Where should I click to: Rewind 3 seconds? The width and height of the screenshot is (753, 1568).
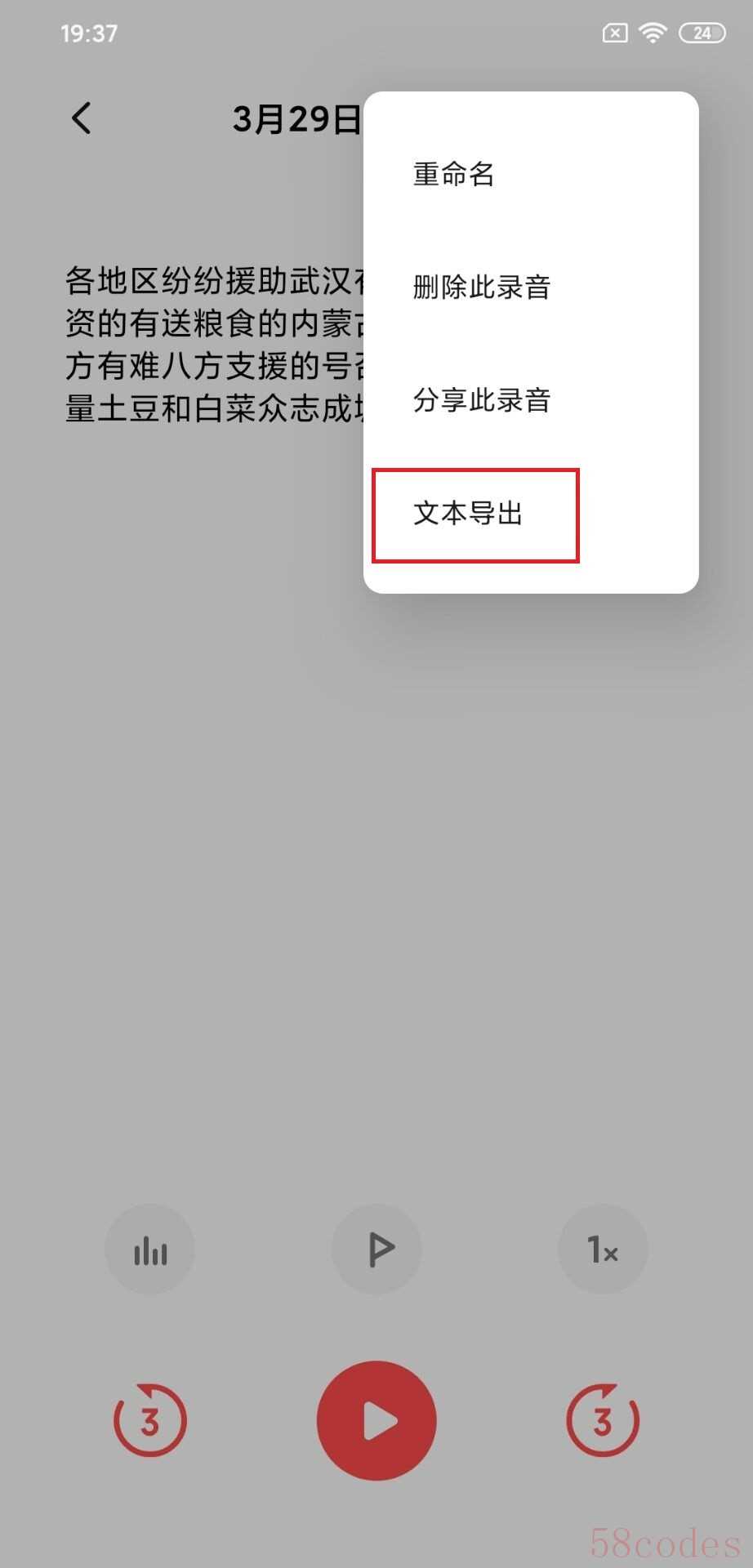(149, 1420)
